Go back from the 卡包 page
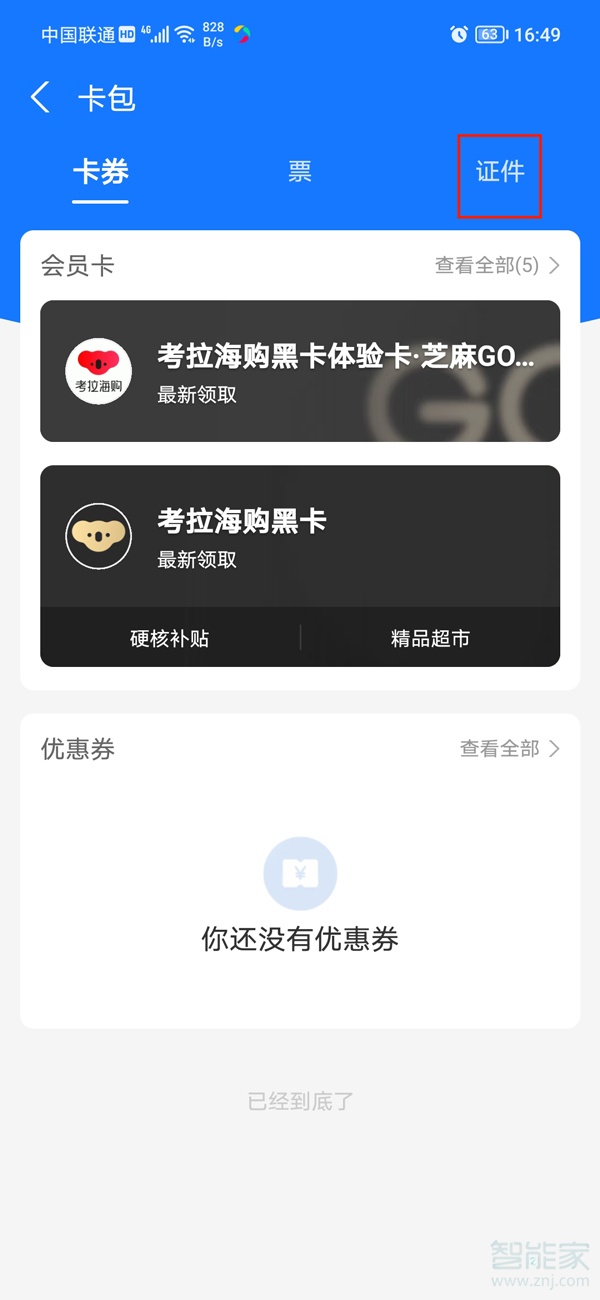This screenshot has width=600, height=1300. (40, 98)
